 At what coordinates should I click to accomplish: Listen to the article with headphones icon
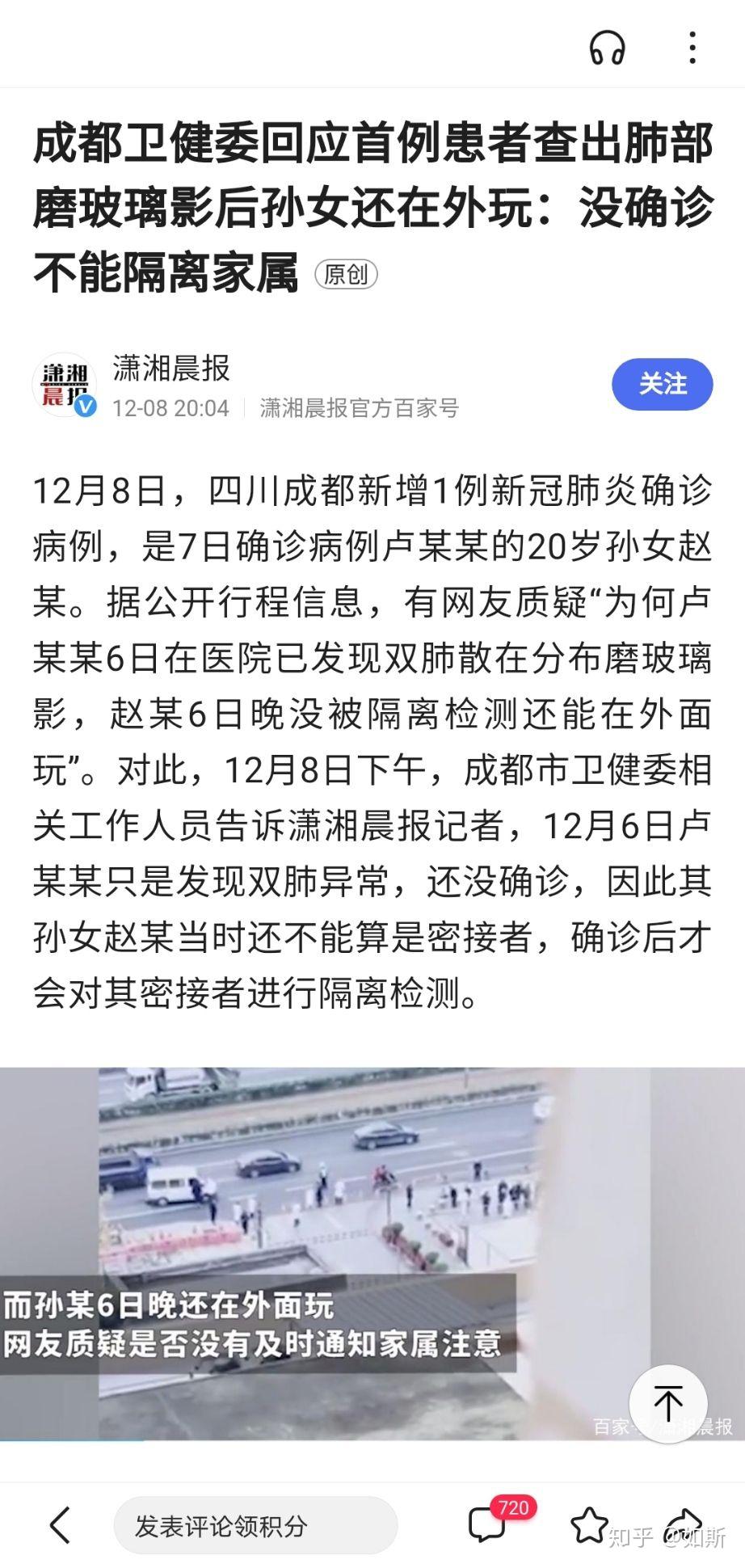(x=607, y=48)
